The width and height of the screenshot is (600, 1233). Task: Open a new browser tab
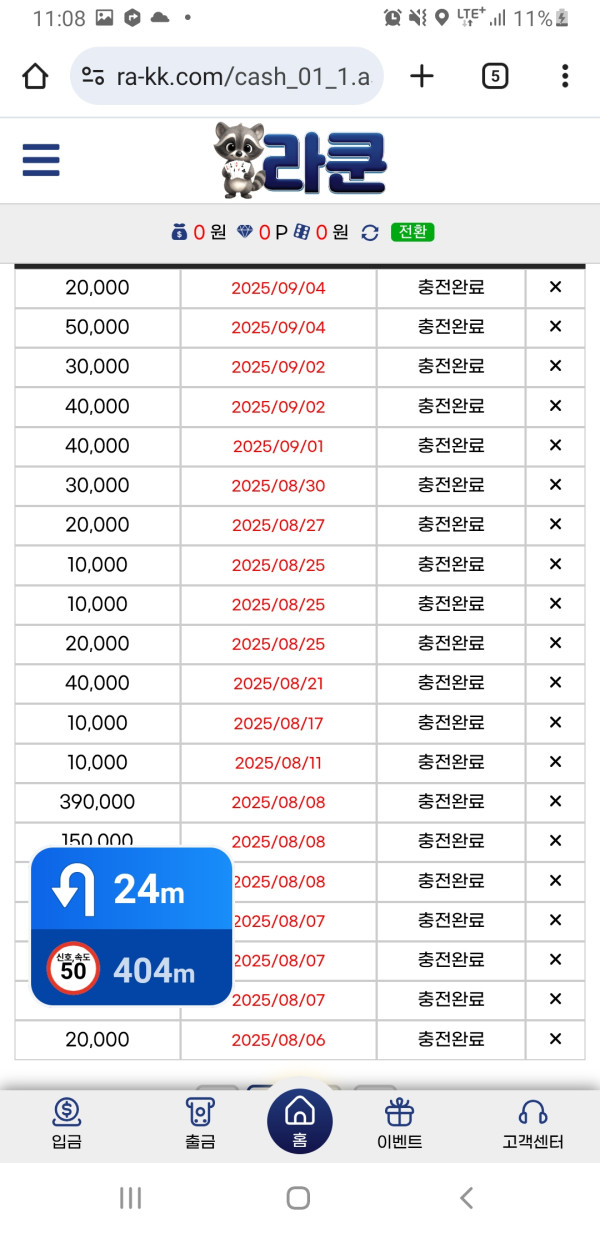(423, 76)
